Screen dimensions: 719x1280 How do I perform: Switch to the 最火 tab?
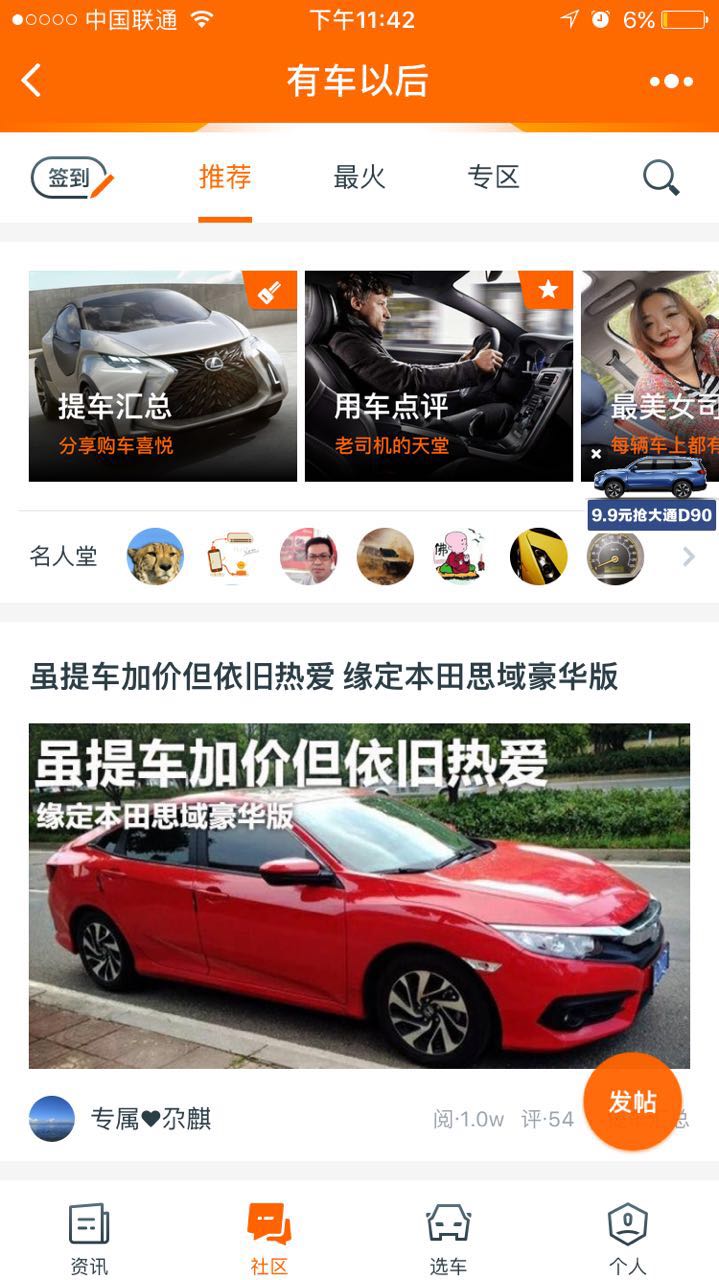(x=359, y=178)
